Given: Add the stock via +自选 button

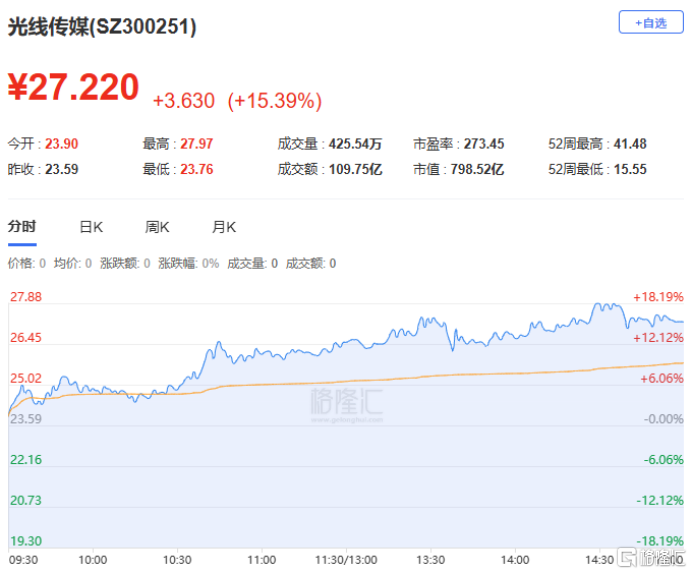Looking at the screenshot, I should (x=650, y=22).
